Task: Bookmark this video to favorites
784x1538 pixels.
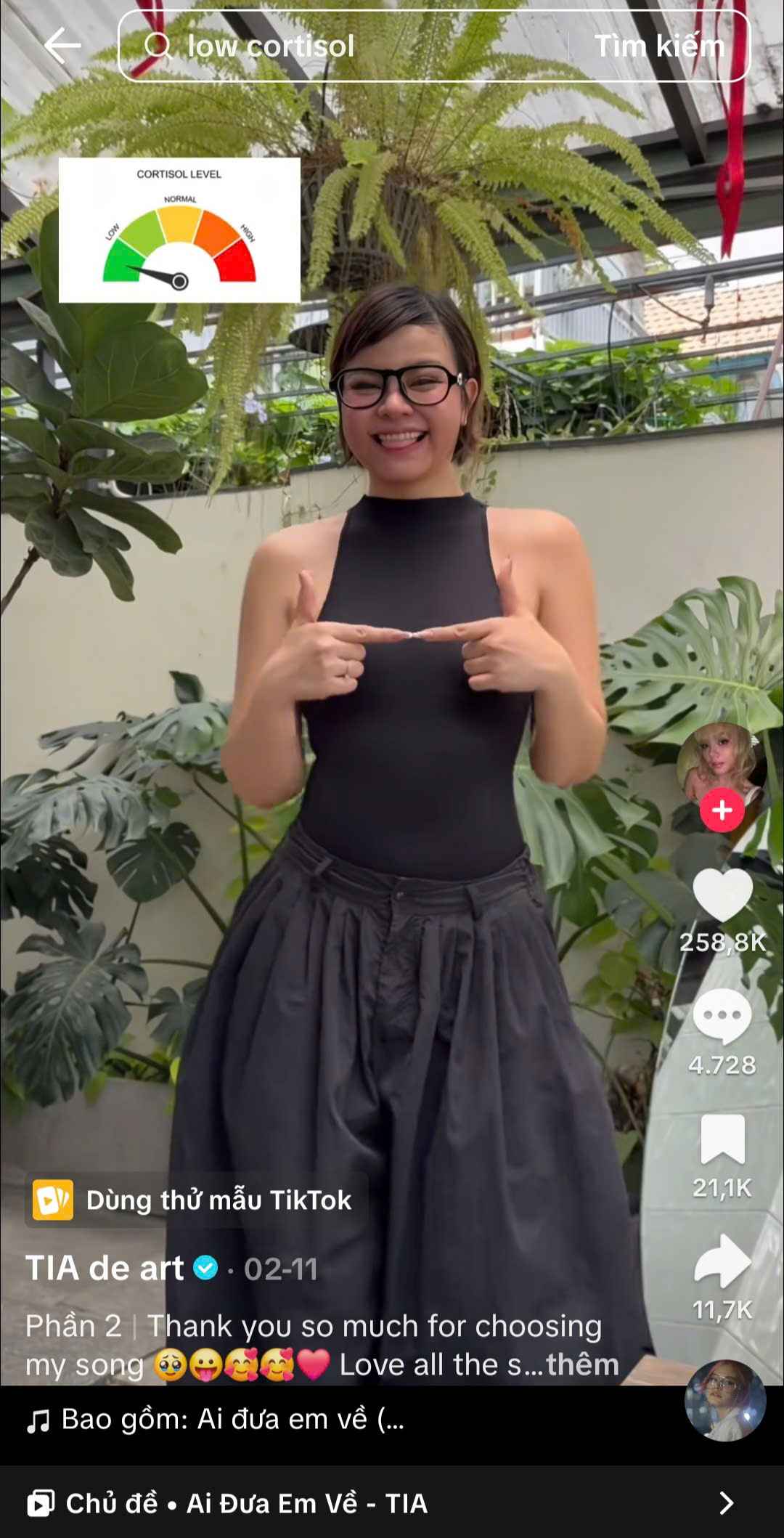Action: (x=722, y=1139)
